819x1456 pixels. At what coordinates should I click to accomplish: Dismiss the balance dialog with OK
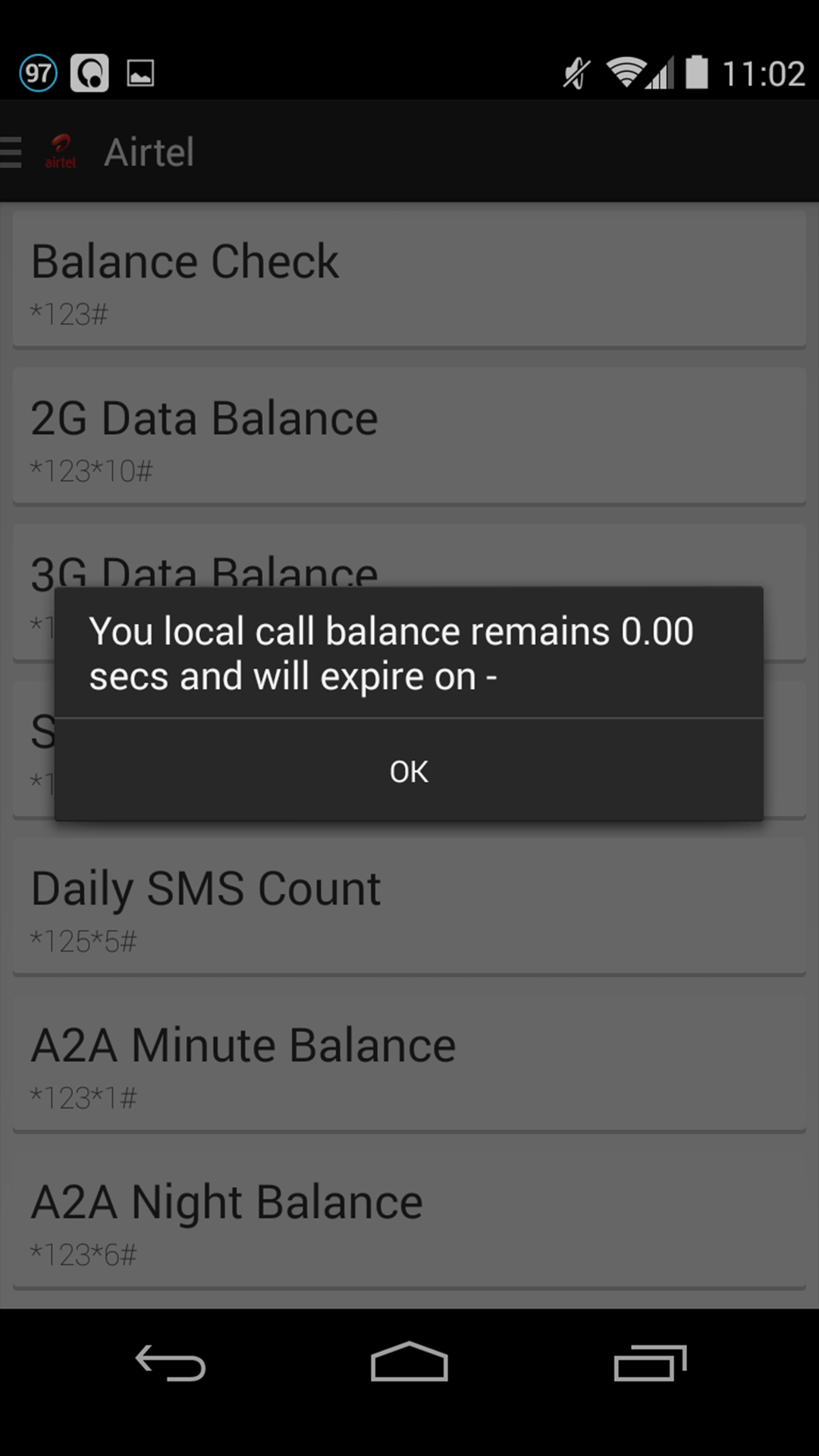(x=408, y=770)
